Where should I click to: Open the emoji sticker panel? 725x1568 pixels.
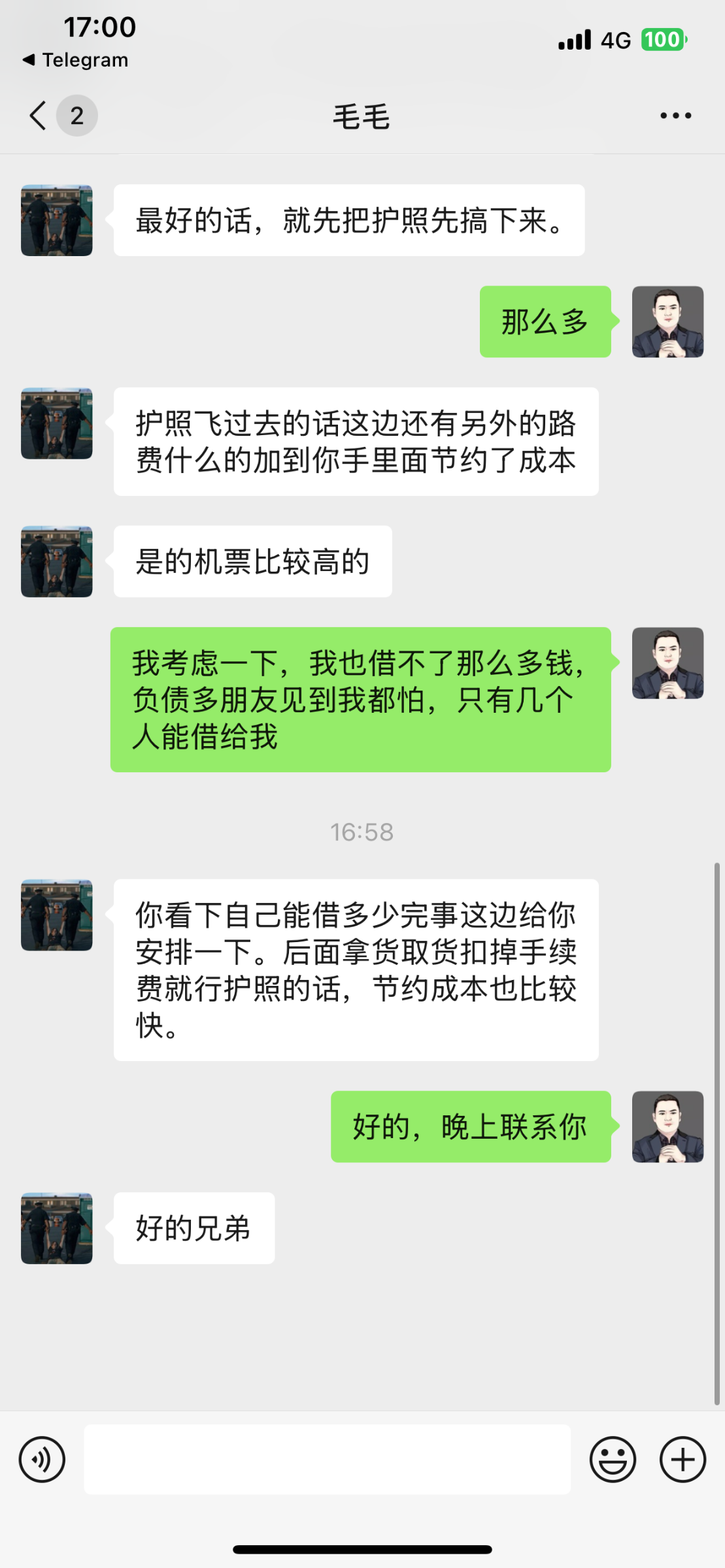[613, 1459]
